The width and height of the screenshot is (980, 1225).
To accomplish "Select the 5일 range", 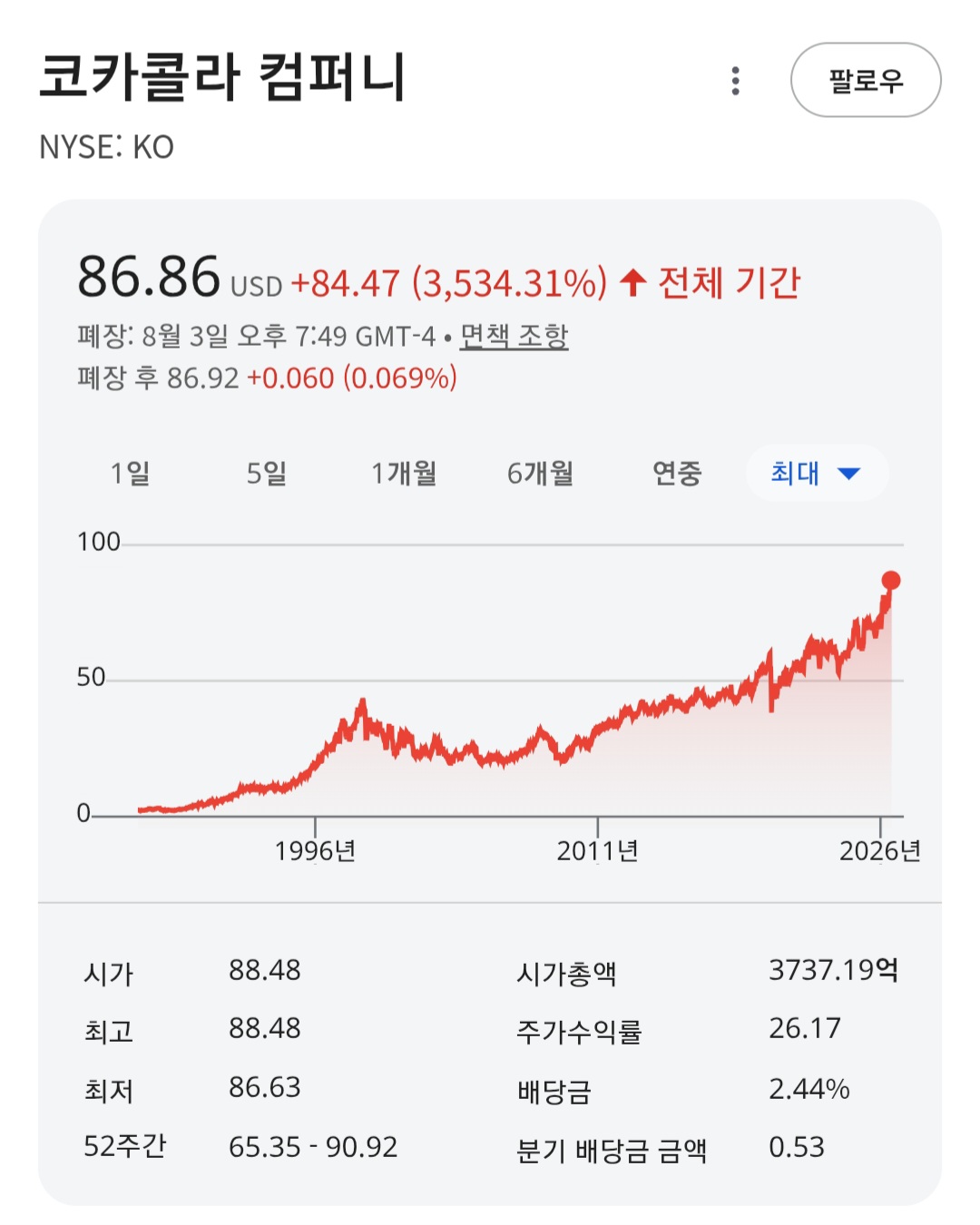I will click(x=267, y=473).
